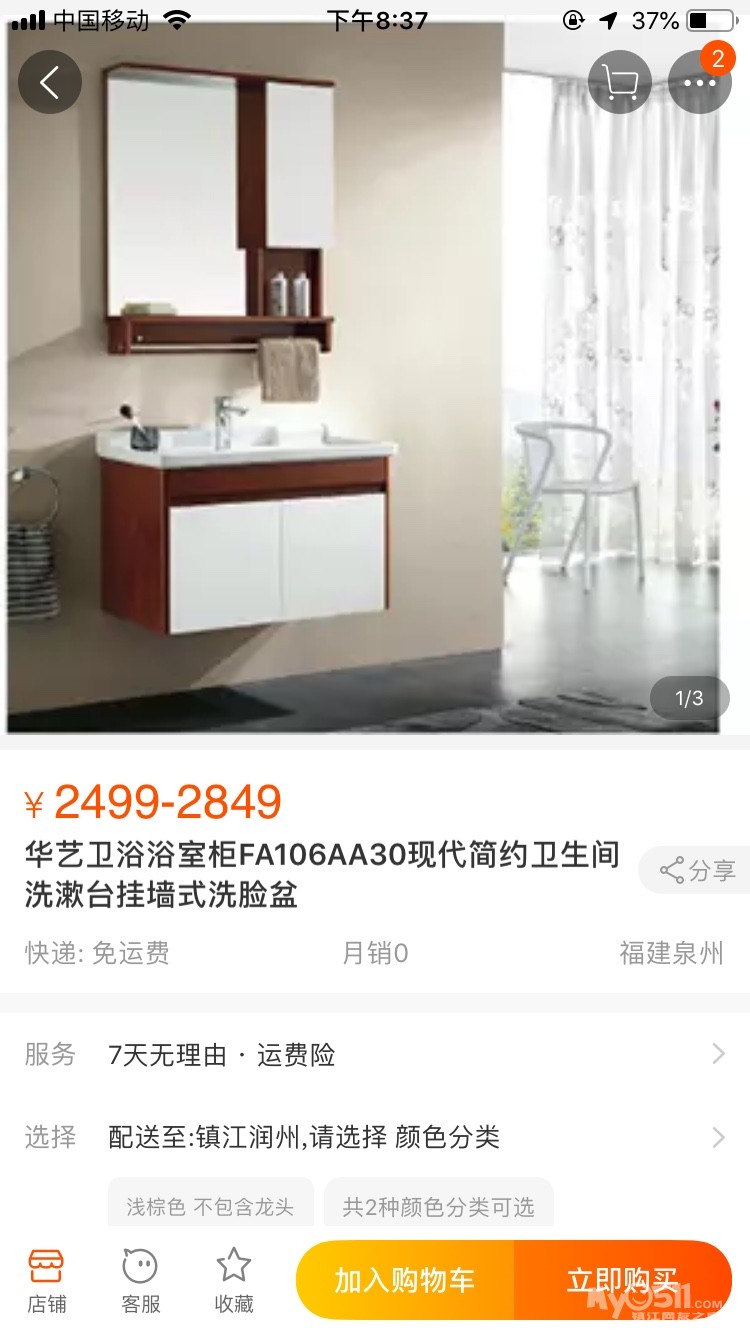Share this product via 分享

tap(697, 870)
